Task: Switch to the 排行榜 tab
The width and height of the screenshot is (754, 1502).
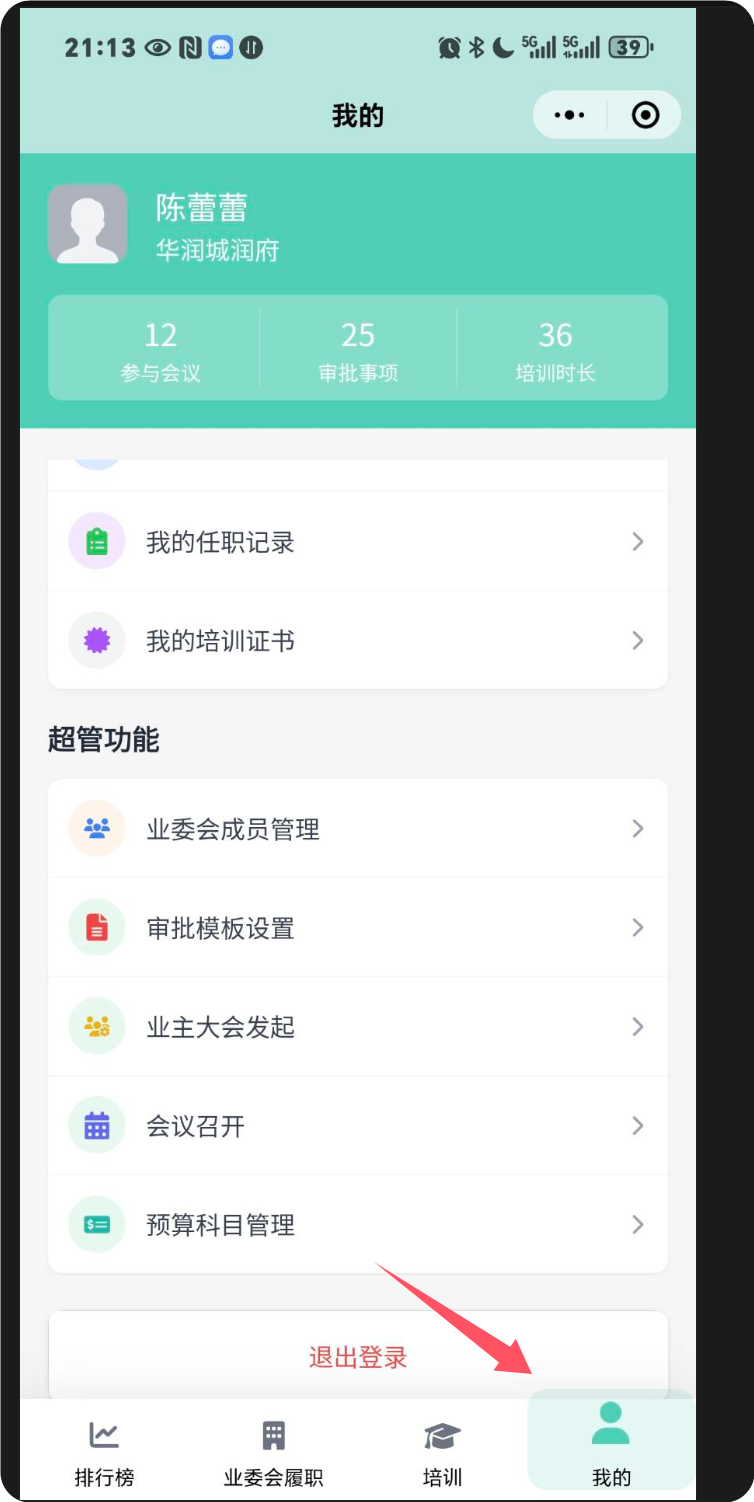Action: point(104,1452)
